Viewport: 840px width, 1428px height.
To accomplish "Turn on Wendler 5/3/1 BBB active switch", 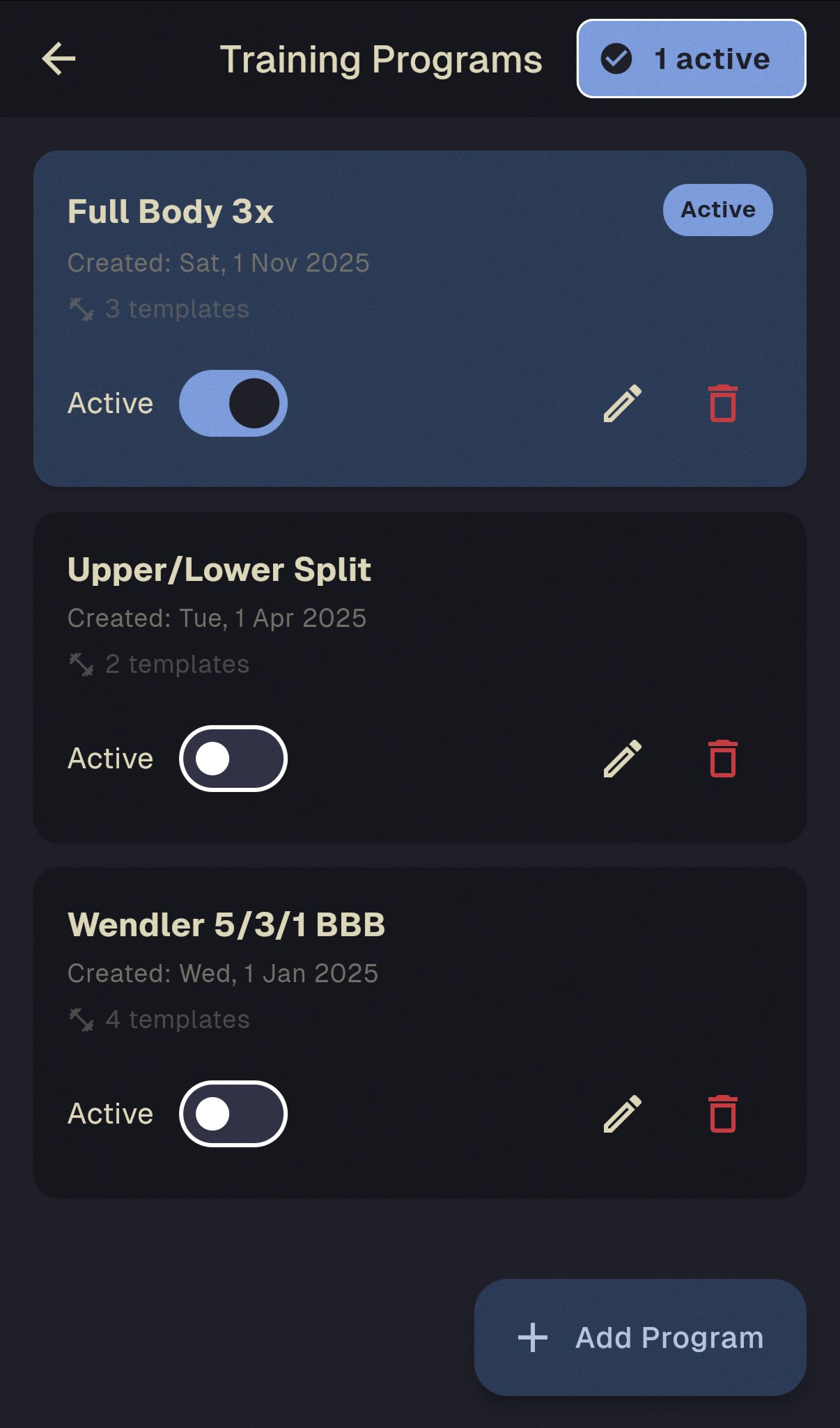I will [x=233, y=1114].
